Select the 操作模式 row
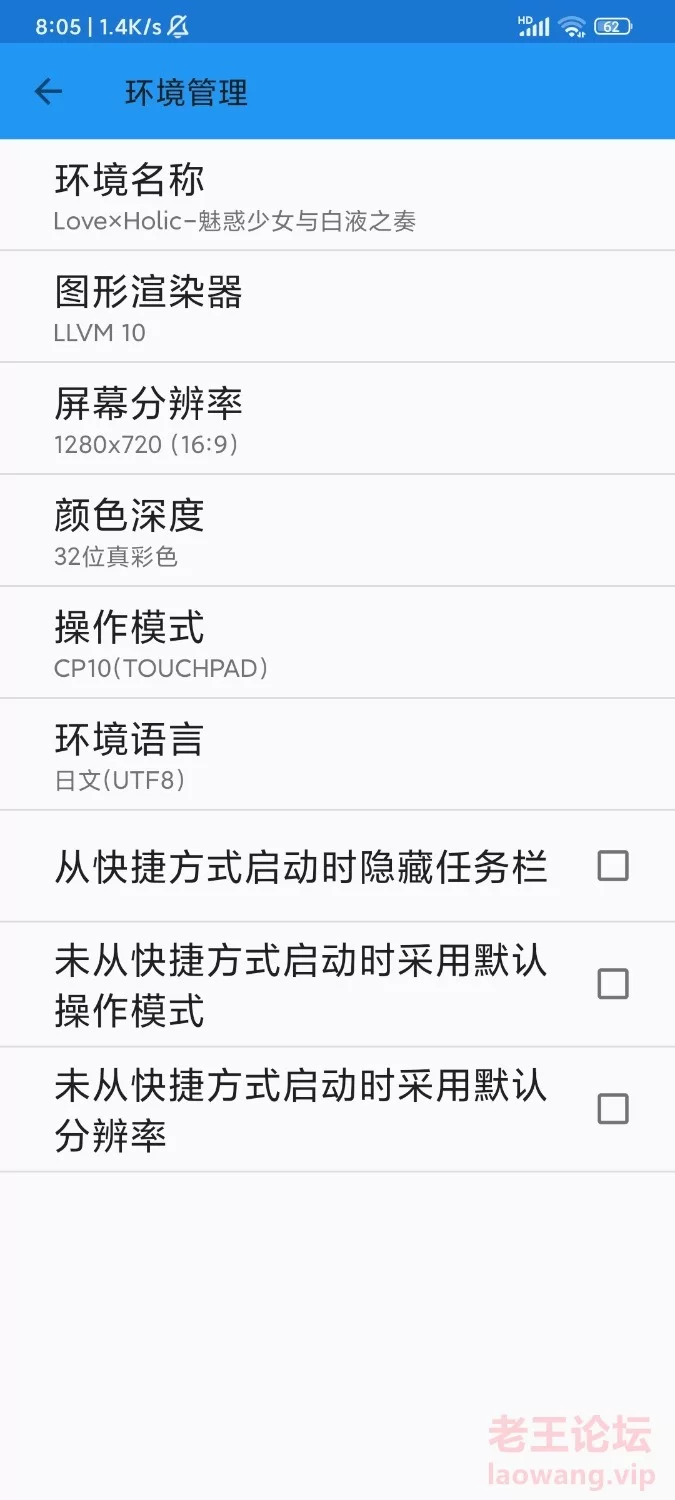 337,643
